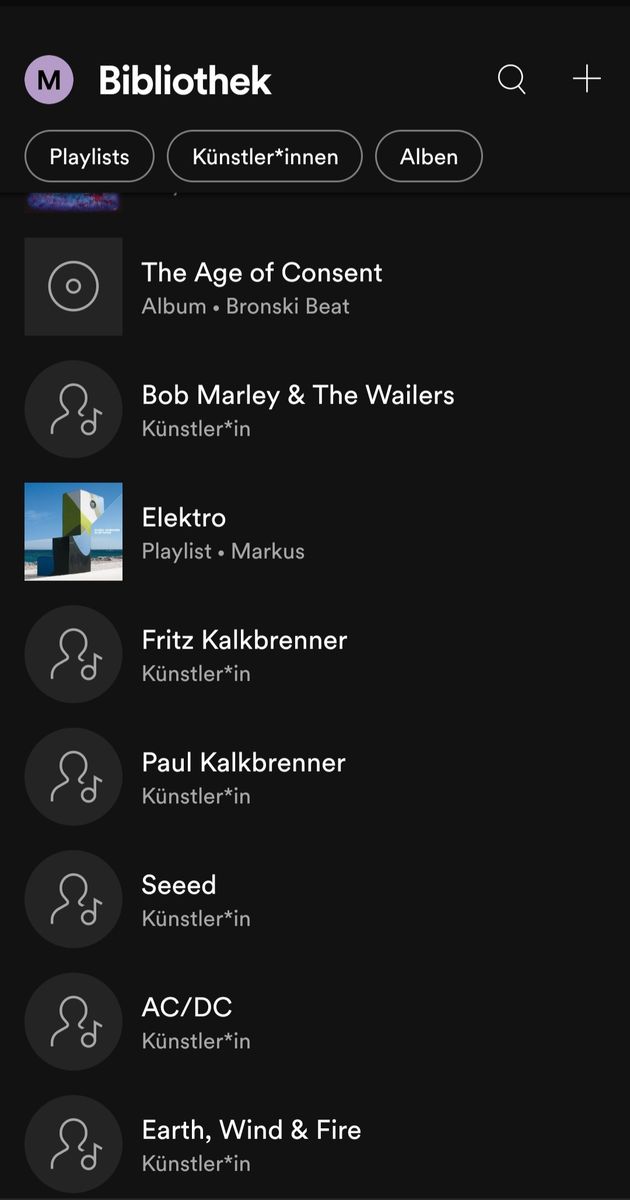Open Bob Marley & The Wailers
This screenshot has height=1200, width=630.
coord(298,409)
